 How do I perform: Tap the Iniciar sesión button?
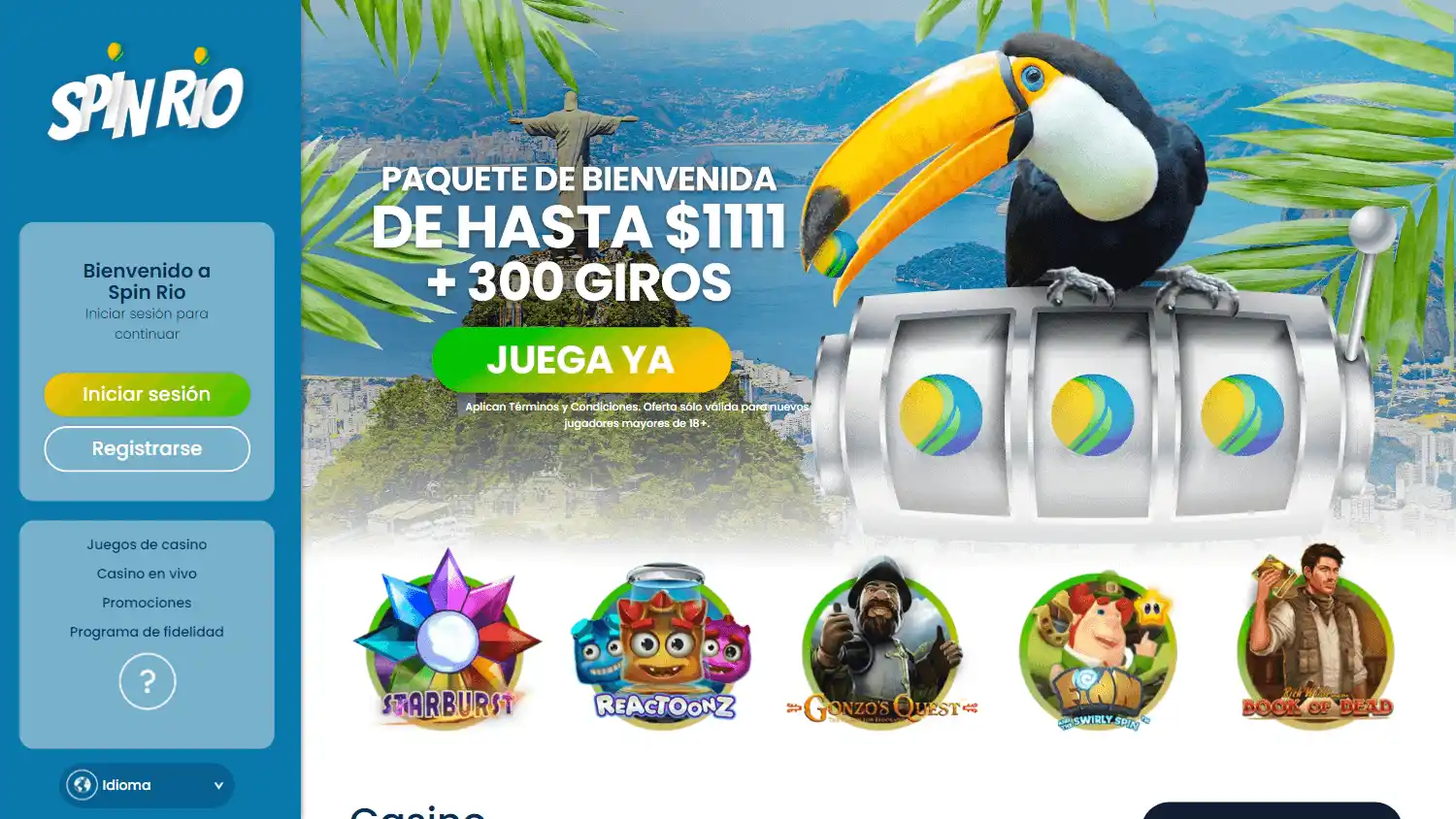(147, 394)
